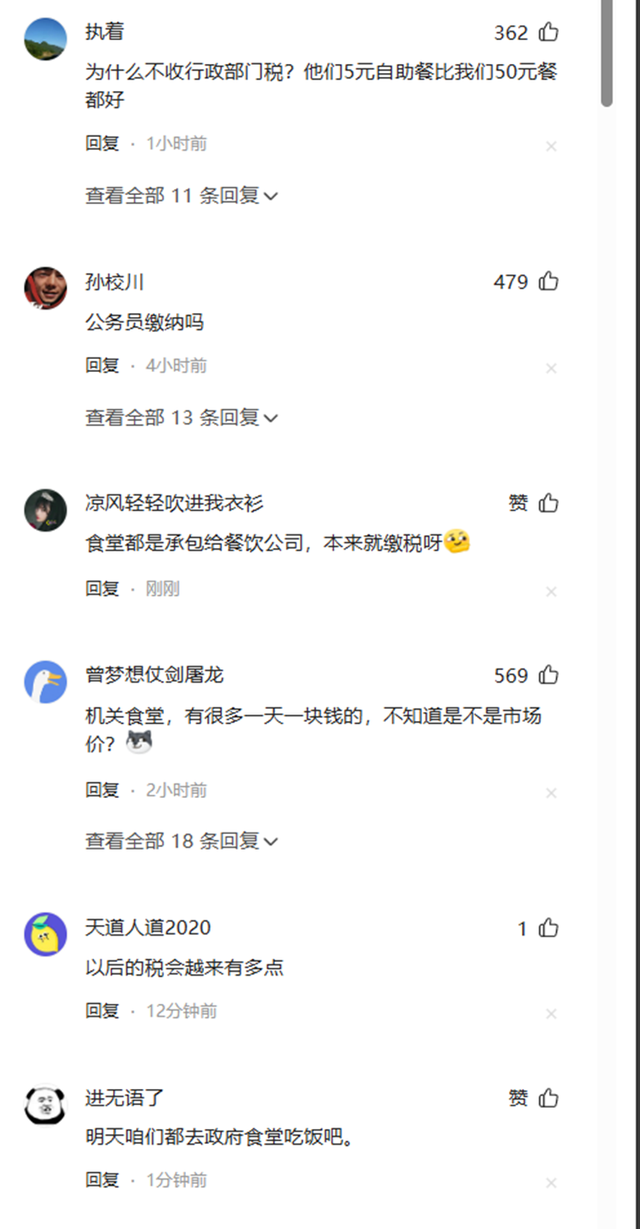Expand all 18 replies under 曾梦想仗剑屠龙
Screen dimensions: 640x1229
point(181,841)
